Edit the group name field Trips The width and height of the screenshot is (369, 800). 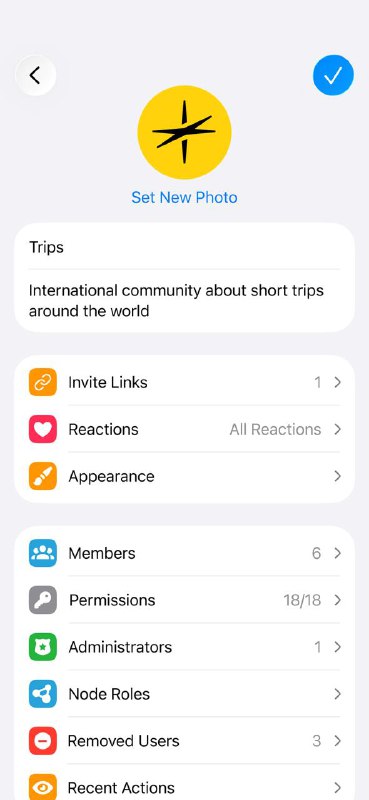coord(184,247)
